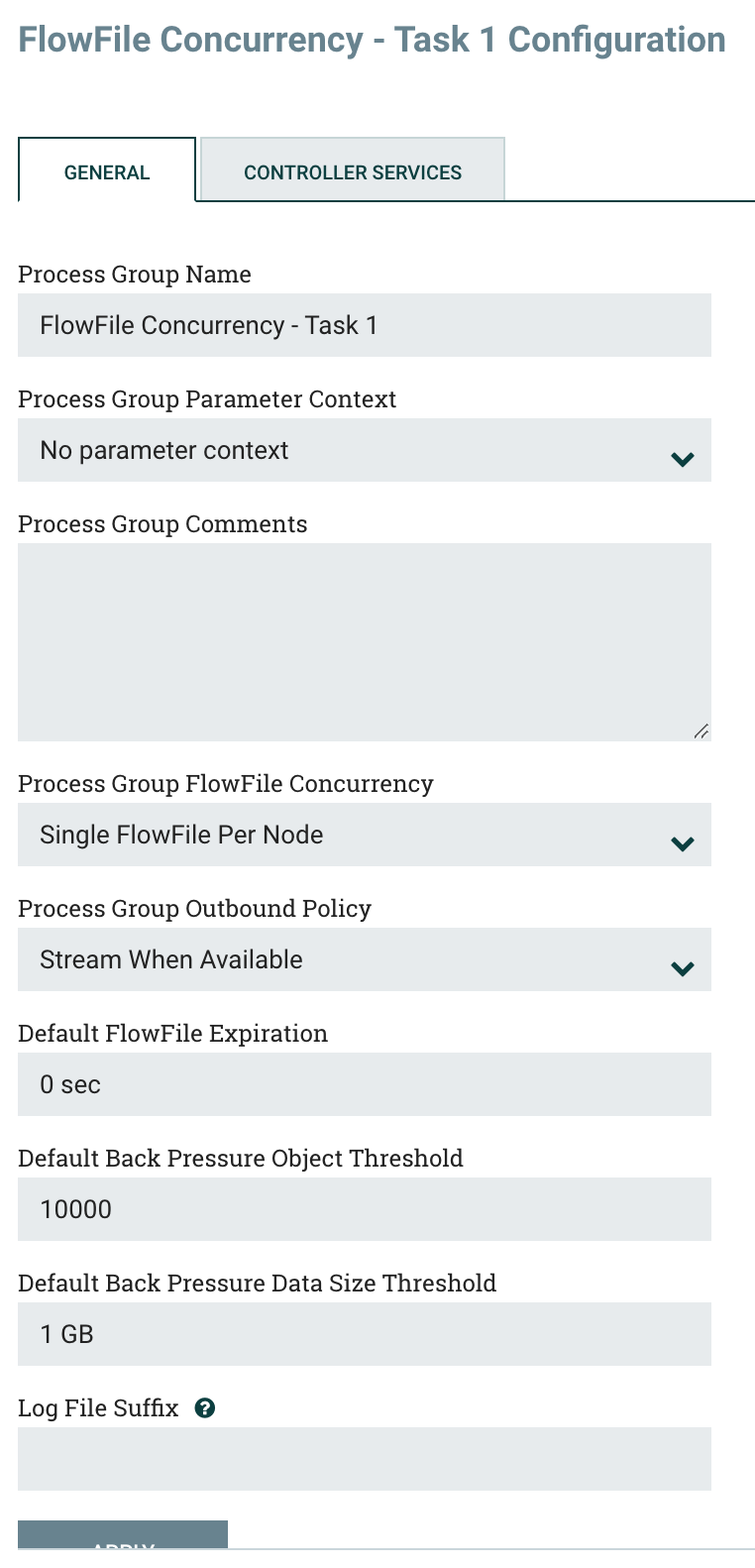The height and width of the screenshot is (1568, 755).
Task: Click the Back Pressure Object Threshold field
Action: (x=364, y=1209)
